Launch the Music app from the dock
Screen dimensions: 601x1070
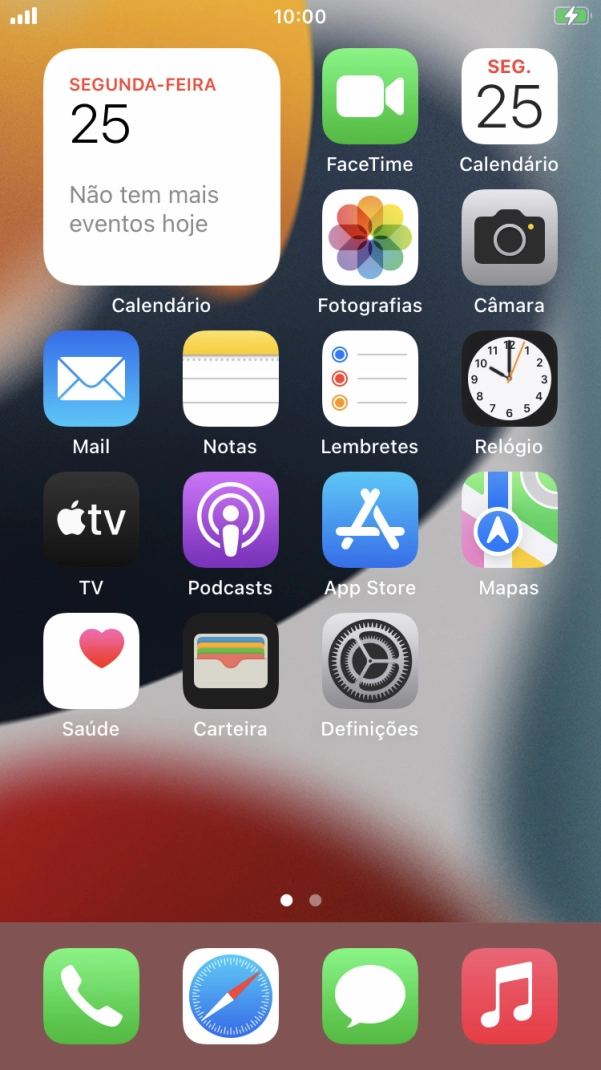pos(509,996)
